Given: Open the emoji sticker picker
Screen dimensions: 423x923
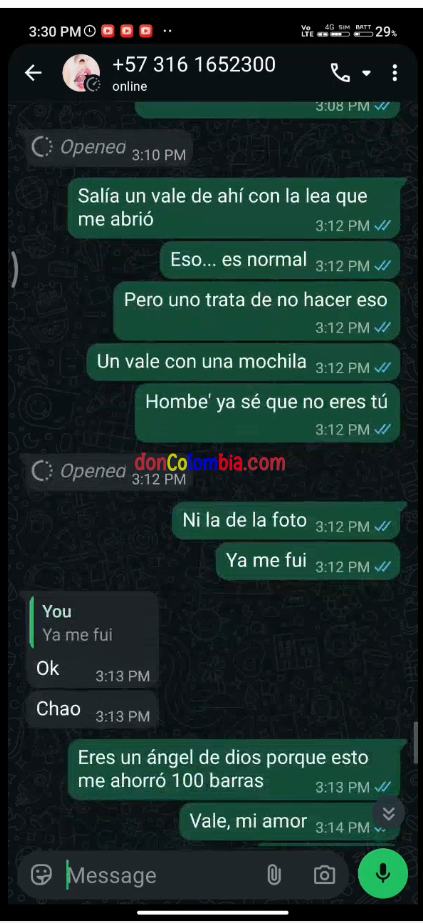Looking at the screenshot, I should point(41,875).
